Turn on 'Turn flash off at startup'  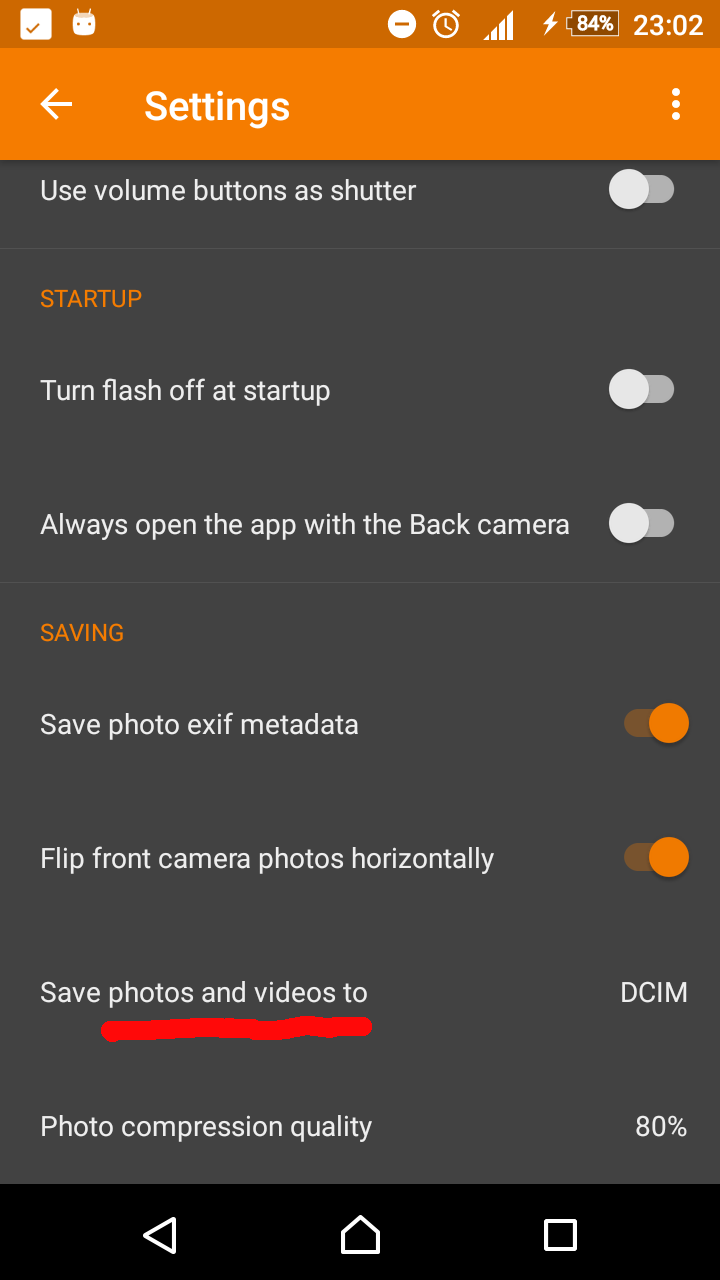[x=643, y=389]
